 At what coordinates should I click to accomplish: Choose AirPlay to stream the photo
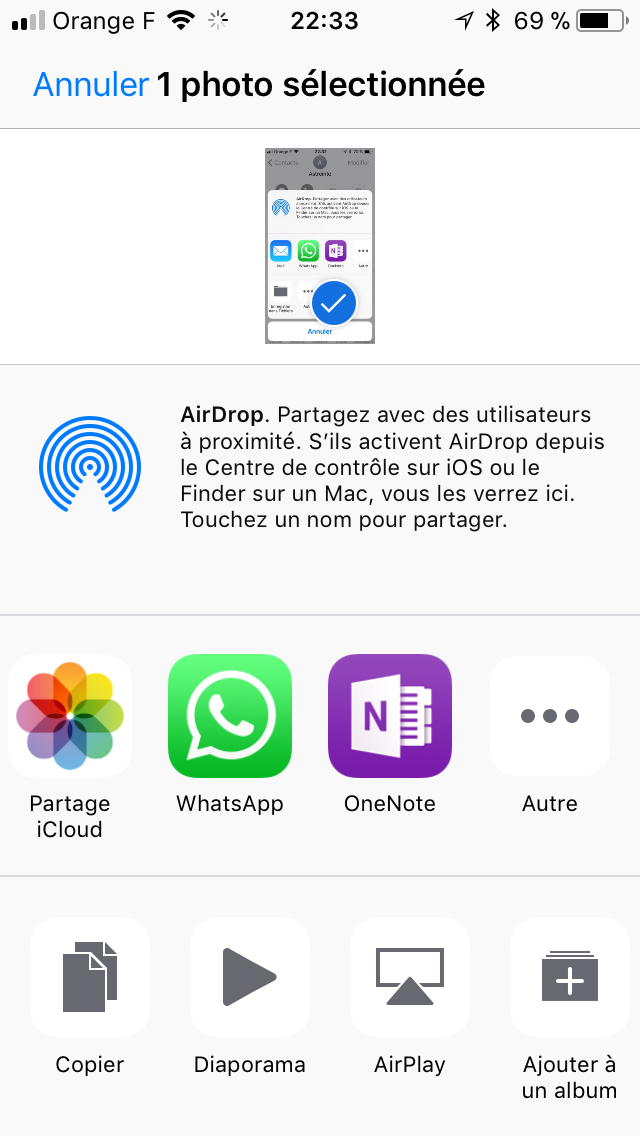click(x=410, y=977)
